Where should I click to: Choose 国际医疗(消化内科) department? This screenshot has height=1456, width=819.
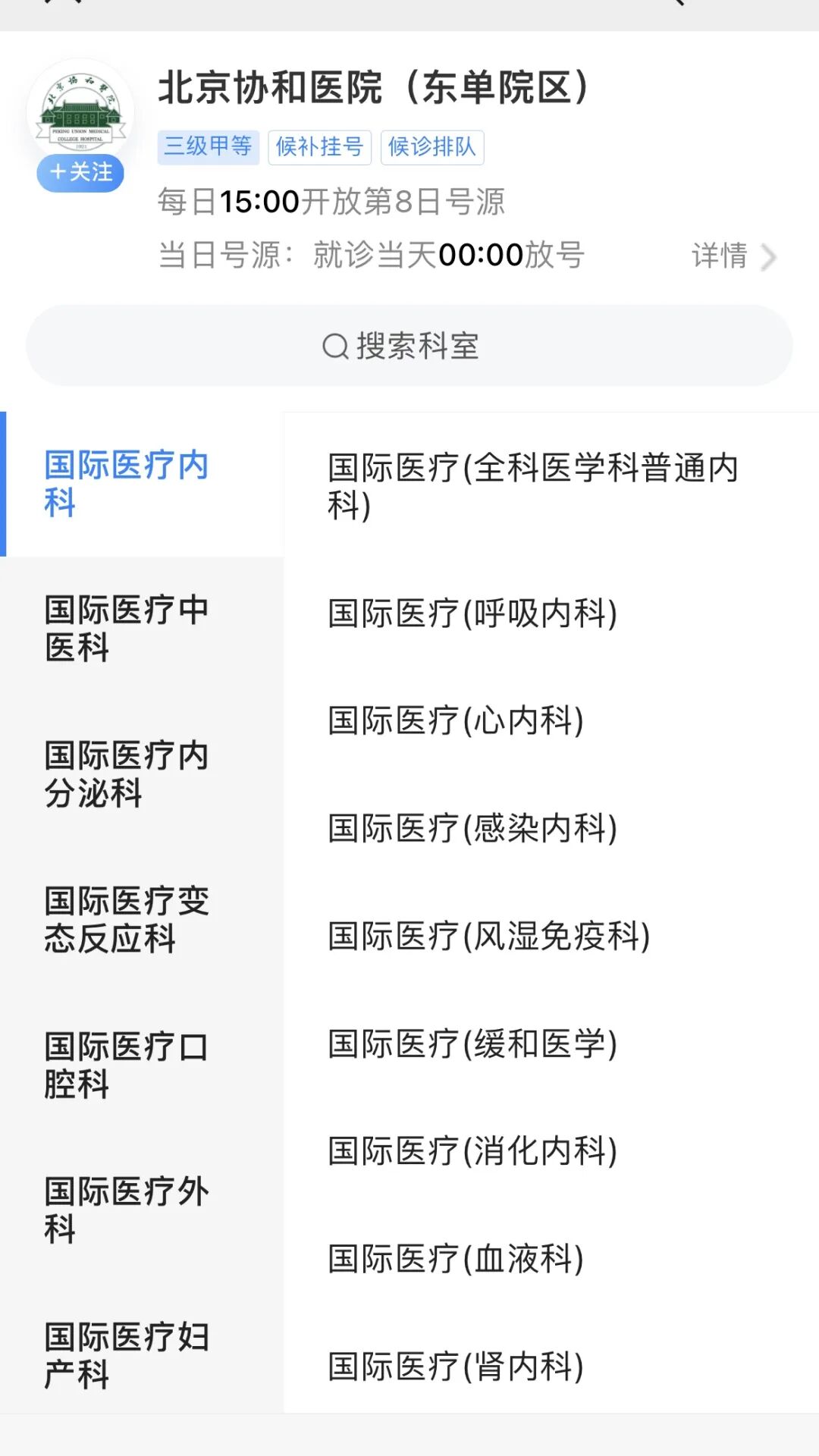472,1151
